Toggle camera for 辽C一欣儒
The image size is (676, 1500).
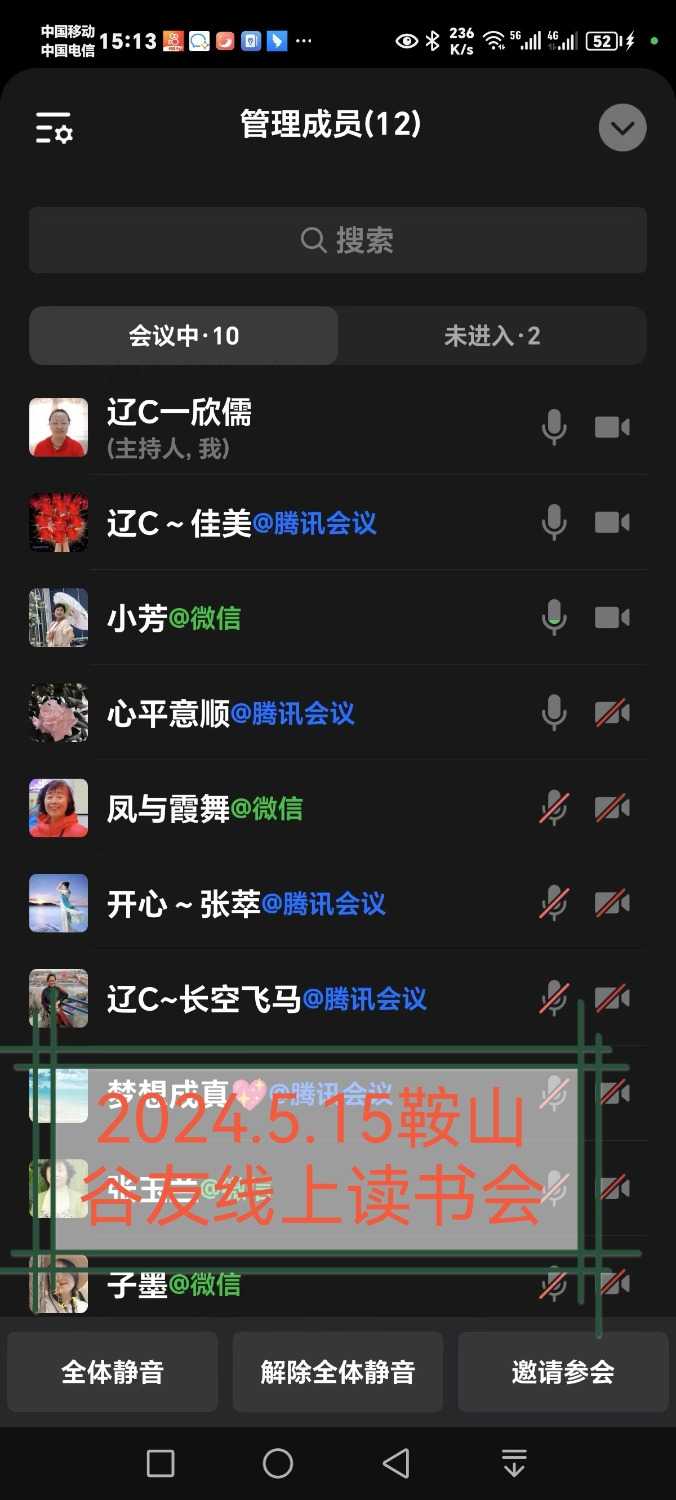(x=612, y=428)
